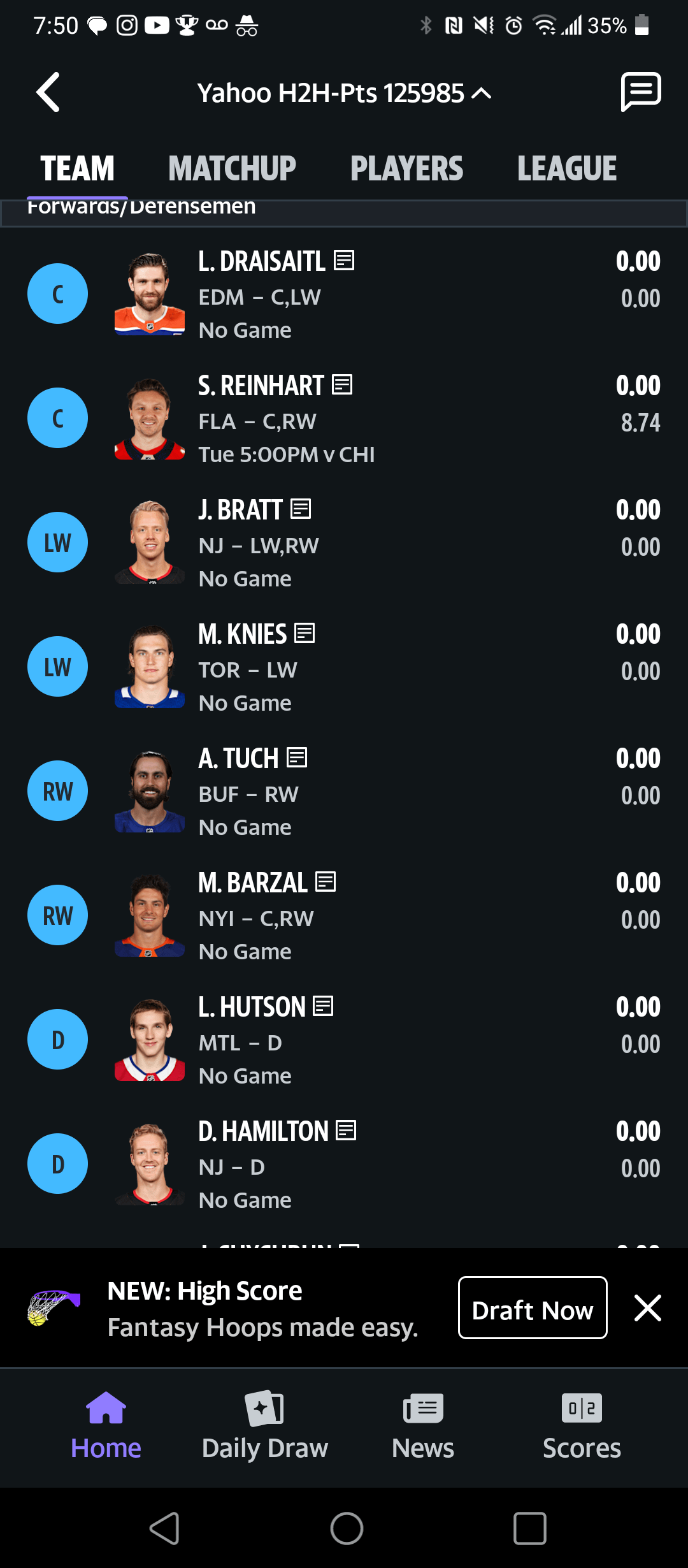Tap Draft Now for High Score
Image resolution: width=688 pixels, height=1568 pixels.
click(532, 1307)
